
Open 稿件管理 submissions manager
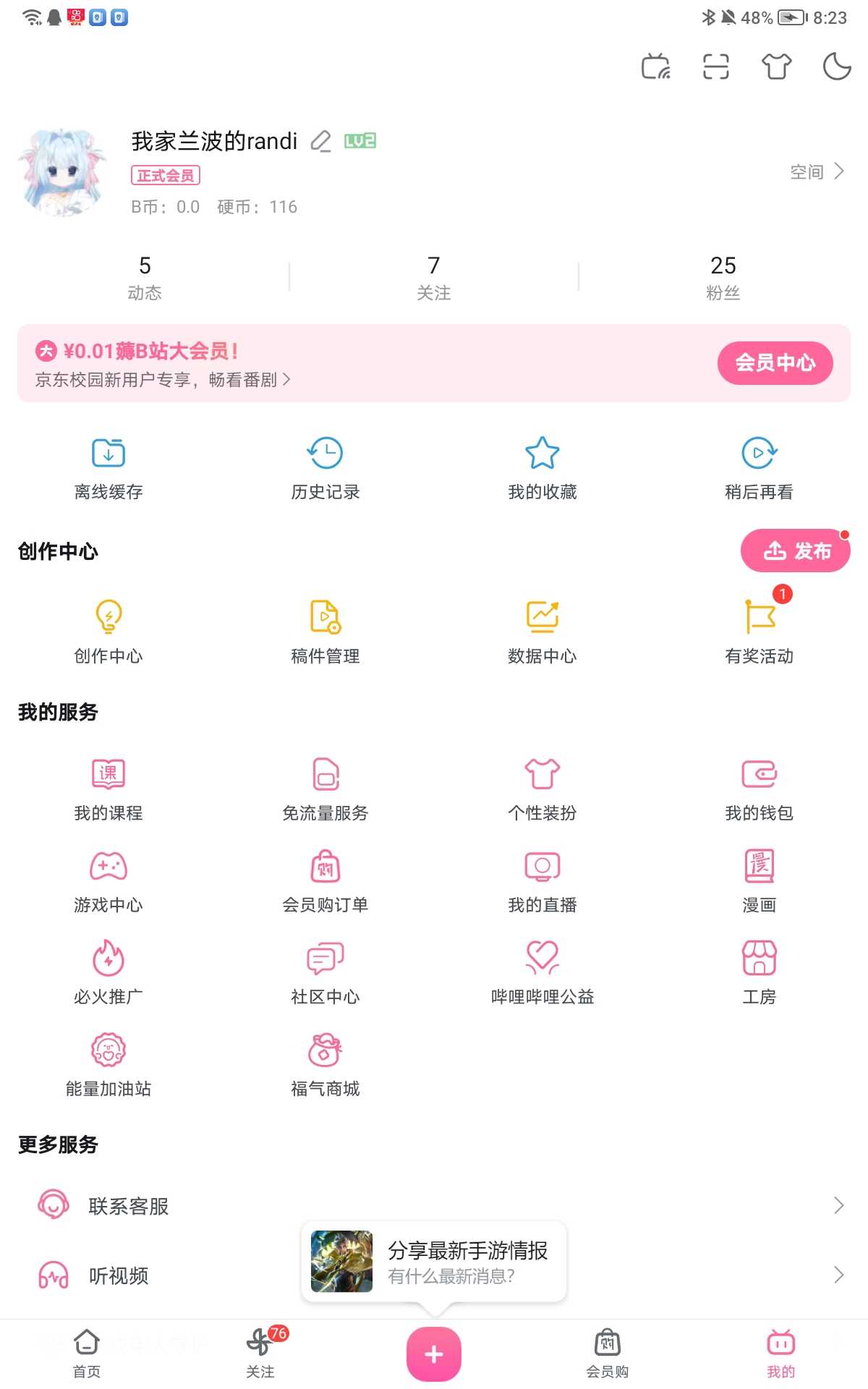(325, 632)
